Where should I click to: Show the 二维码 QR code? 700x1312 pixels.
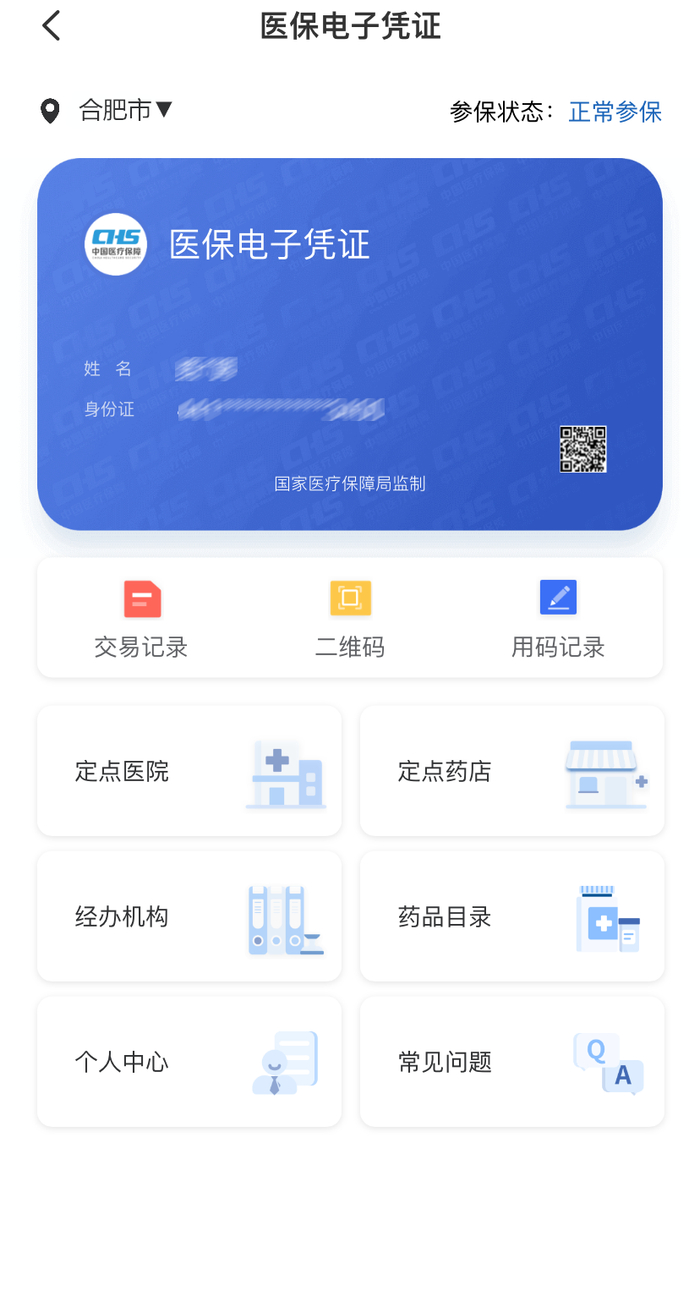point(350,619)
